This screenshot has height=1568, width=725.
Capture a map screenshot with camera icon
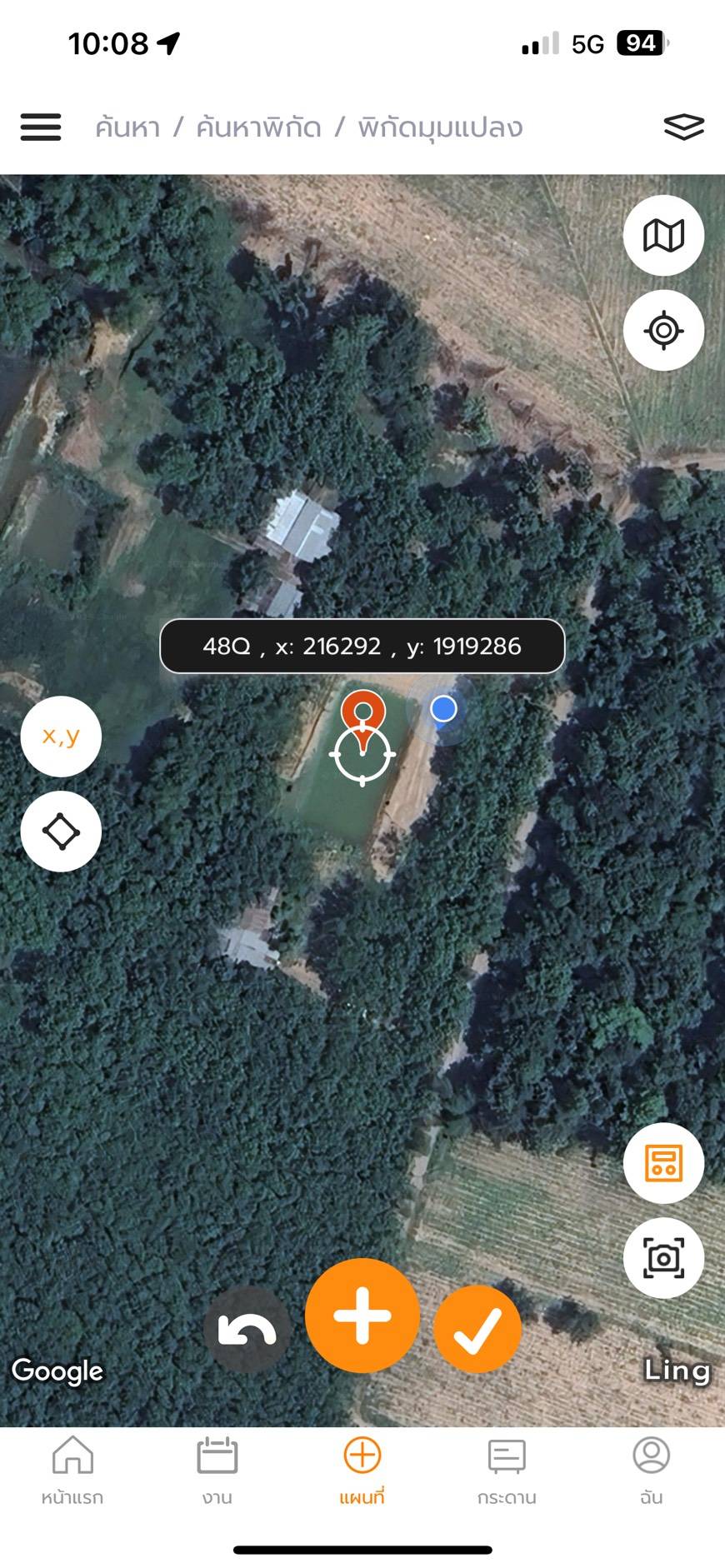(663, 1258)
